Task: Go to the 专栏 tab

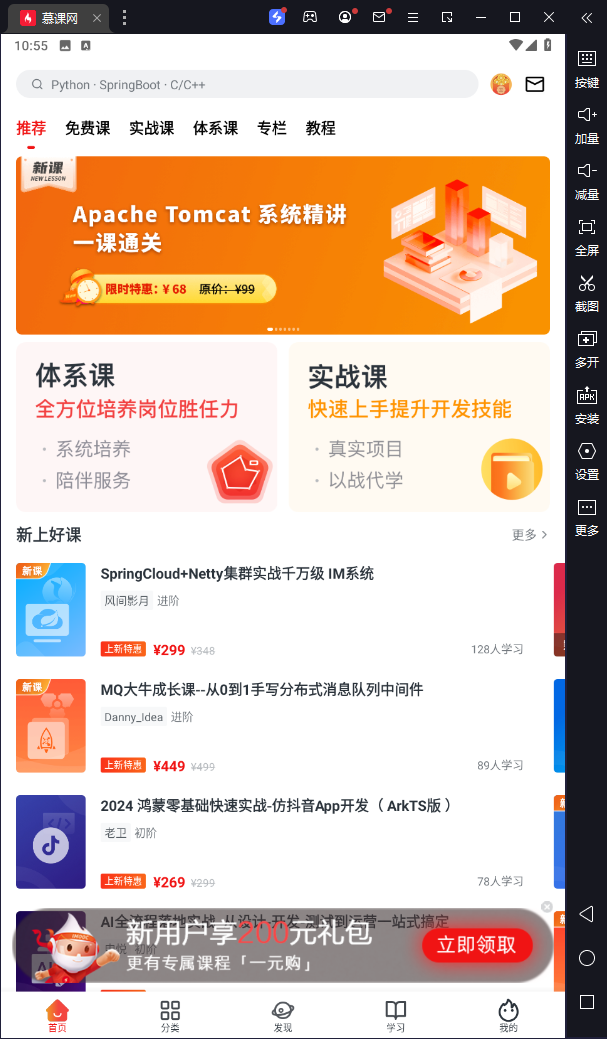Action: pos(272,128)
